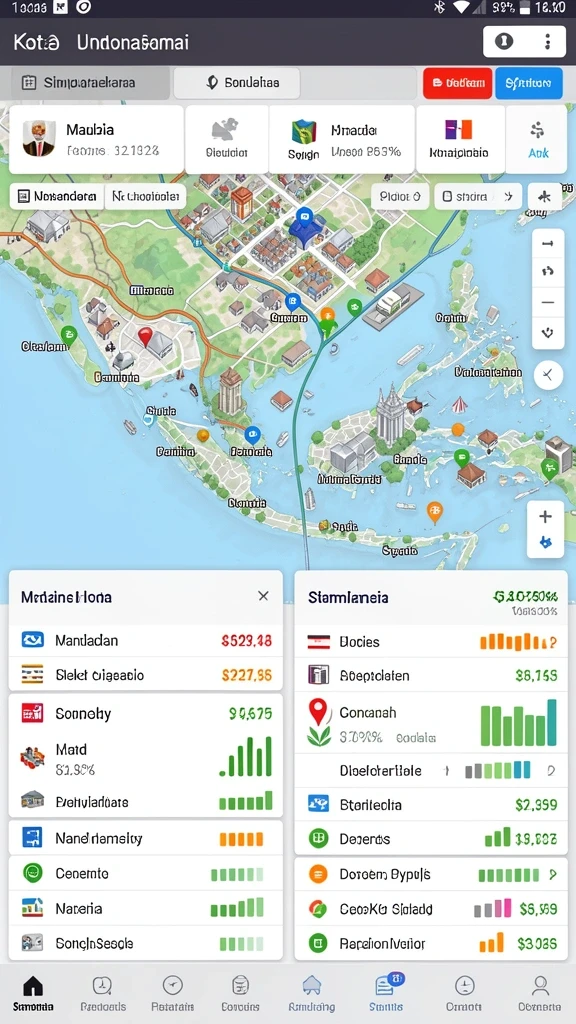Open the bottom tab with the notification badge

386,993
